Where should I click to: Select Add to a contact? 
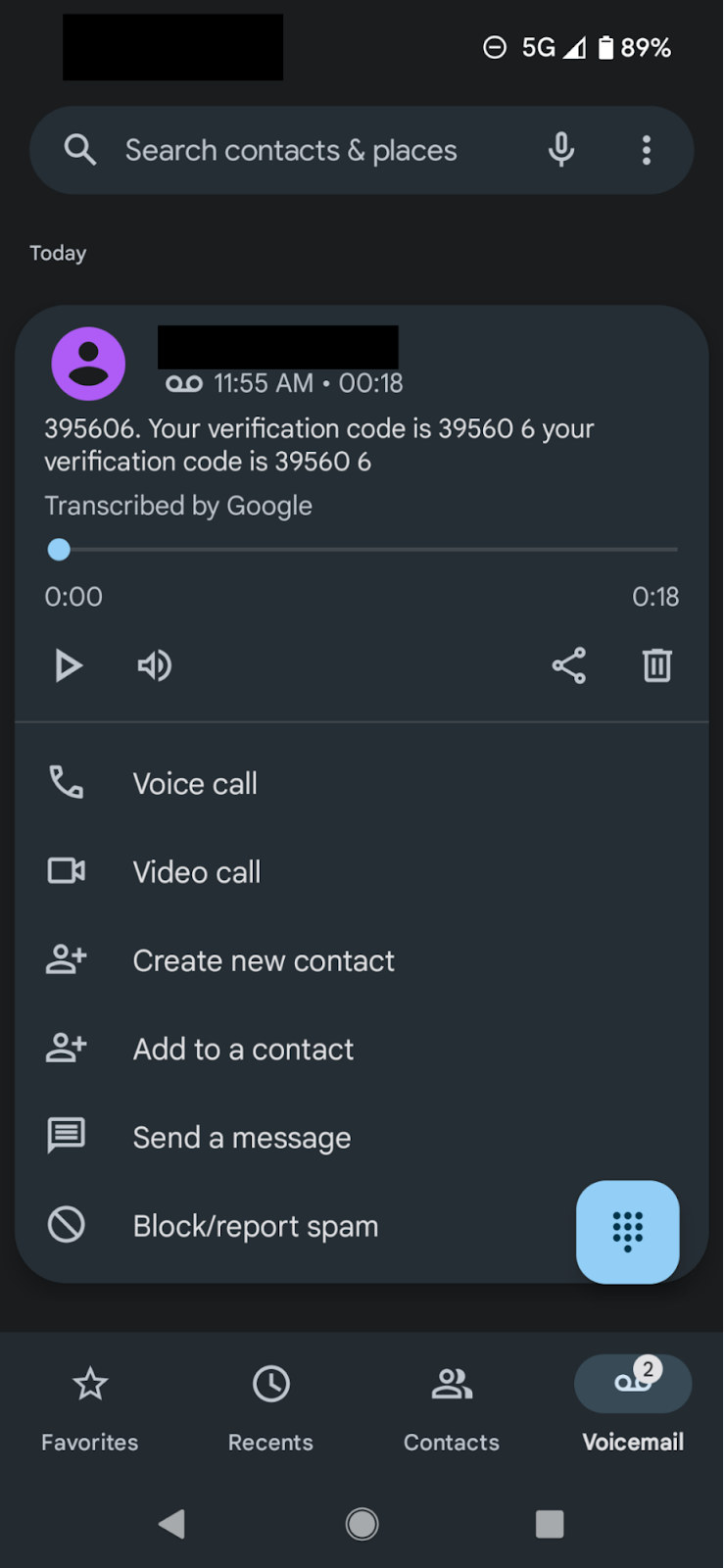click(362, 1049)
